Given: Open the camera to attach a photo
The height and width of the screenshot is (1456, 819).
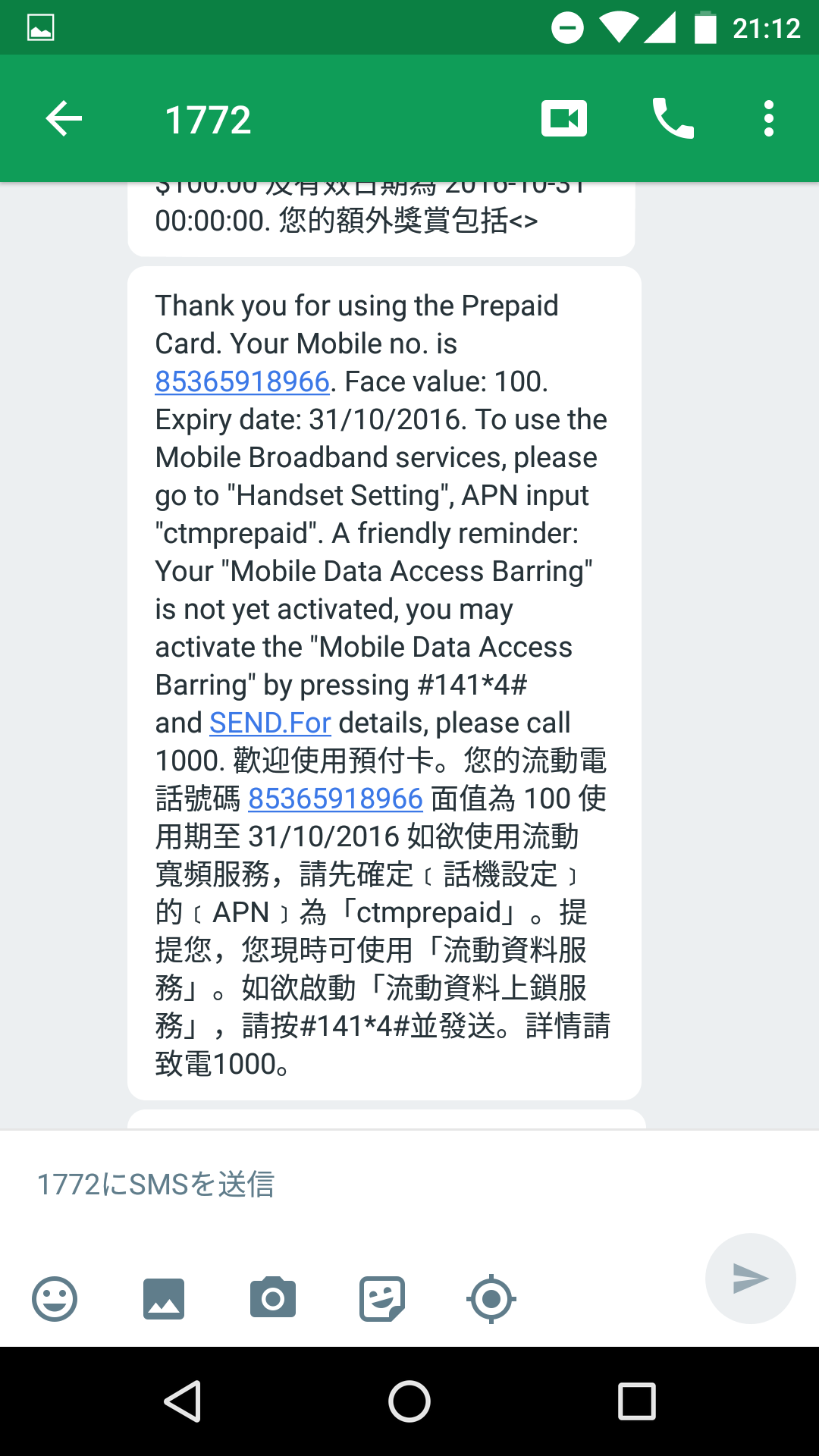Looking at the screenshot, I should [273, 1298].
